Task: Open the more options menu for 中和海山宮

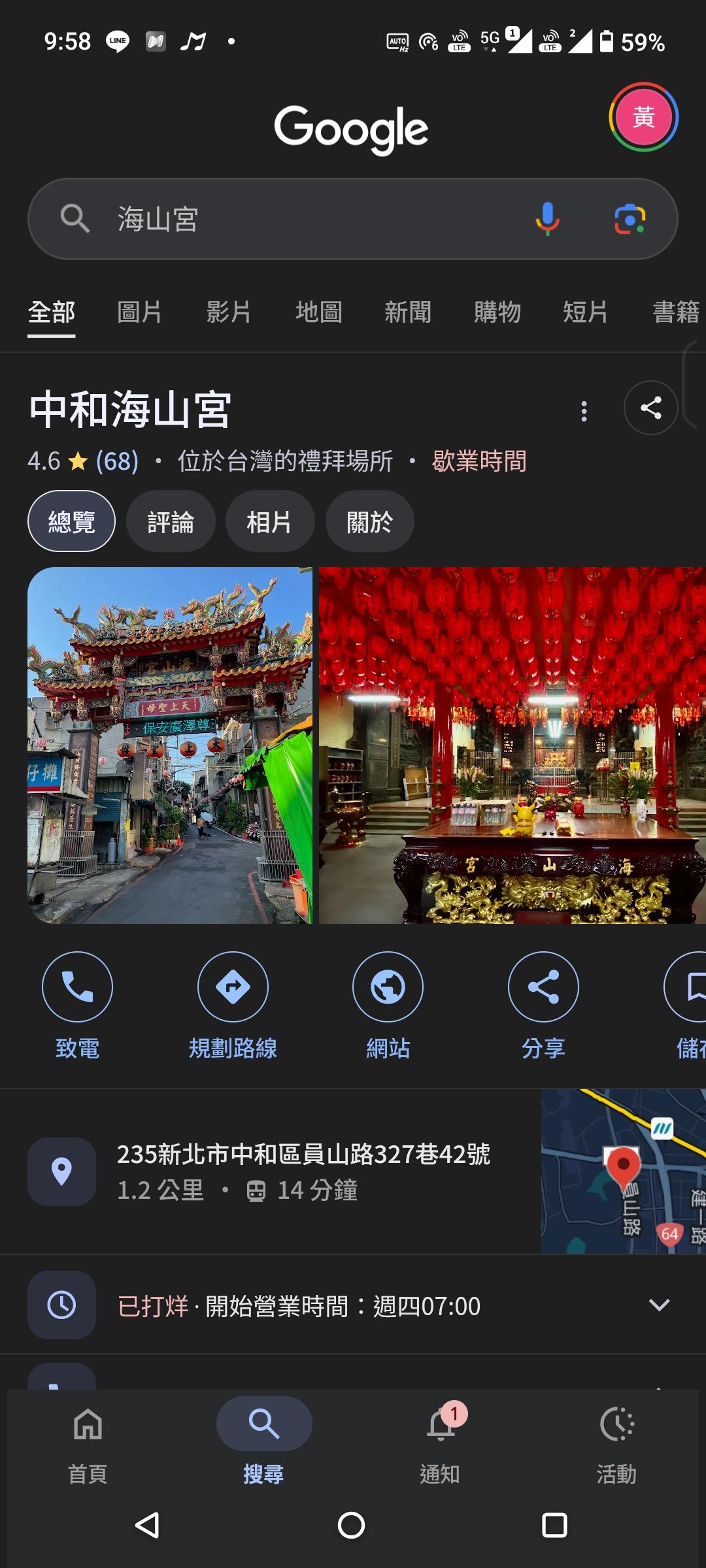Action: (x=584, y=410)
